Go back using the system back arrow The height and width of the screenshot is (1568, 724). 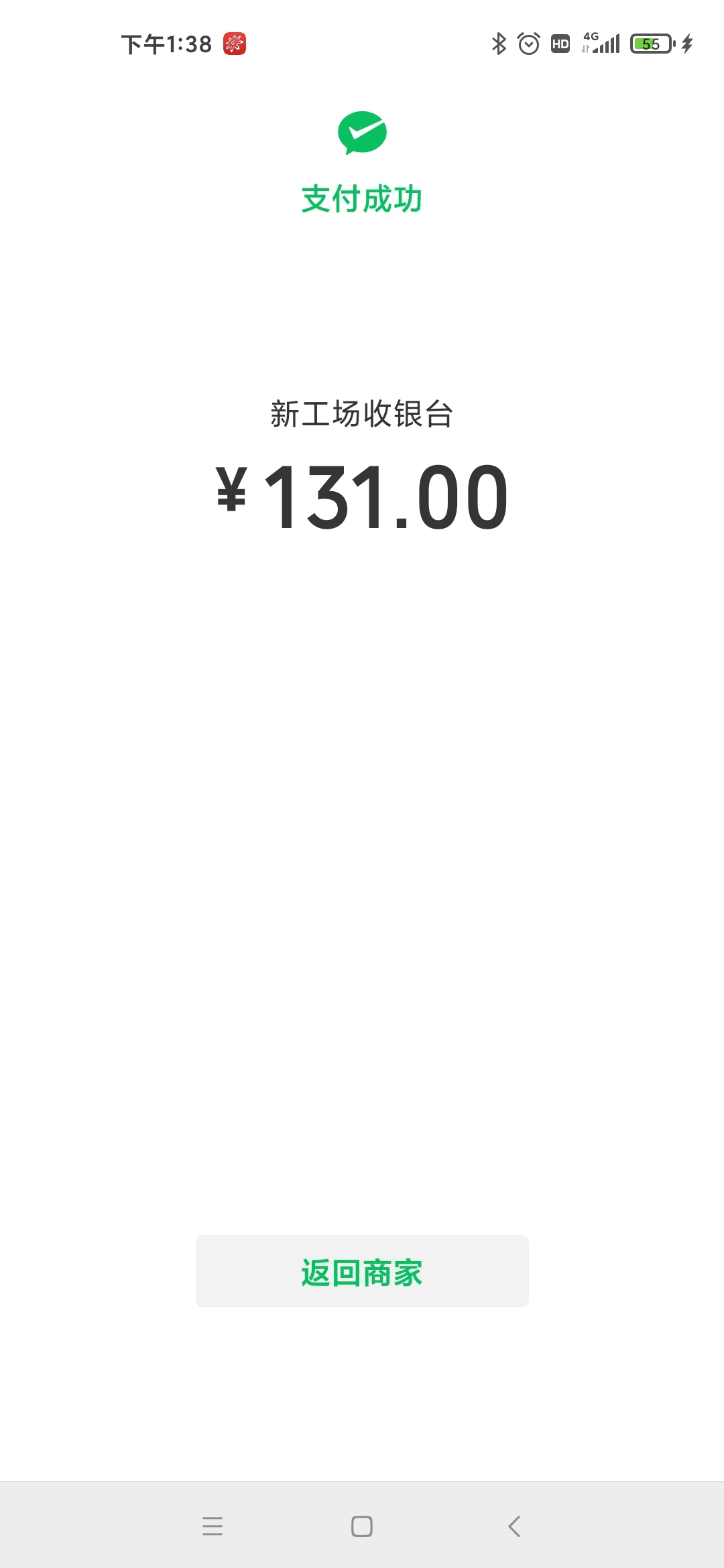pos(514,1526)
